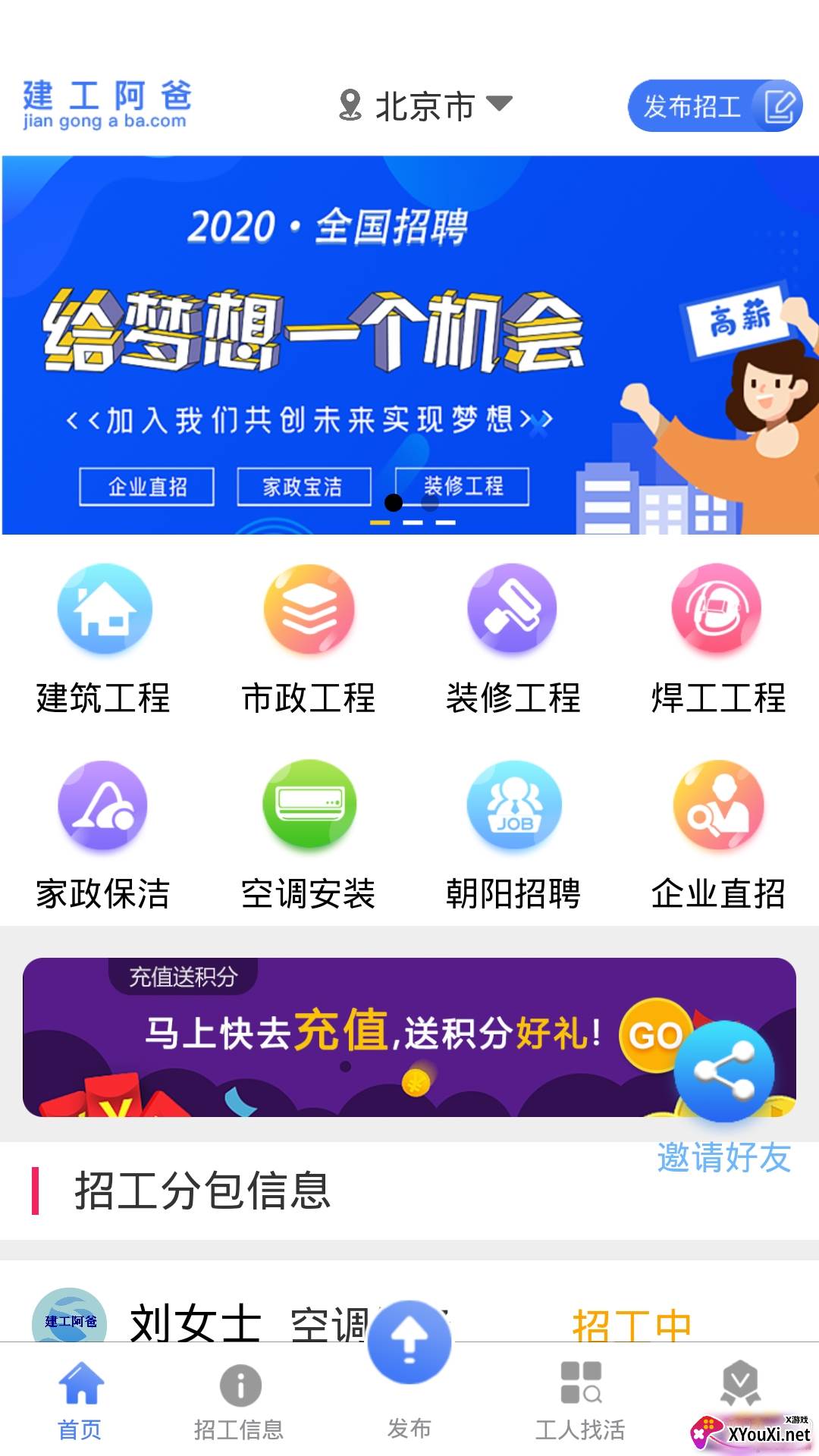Open the 招工中 link

pos(634,1321)
